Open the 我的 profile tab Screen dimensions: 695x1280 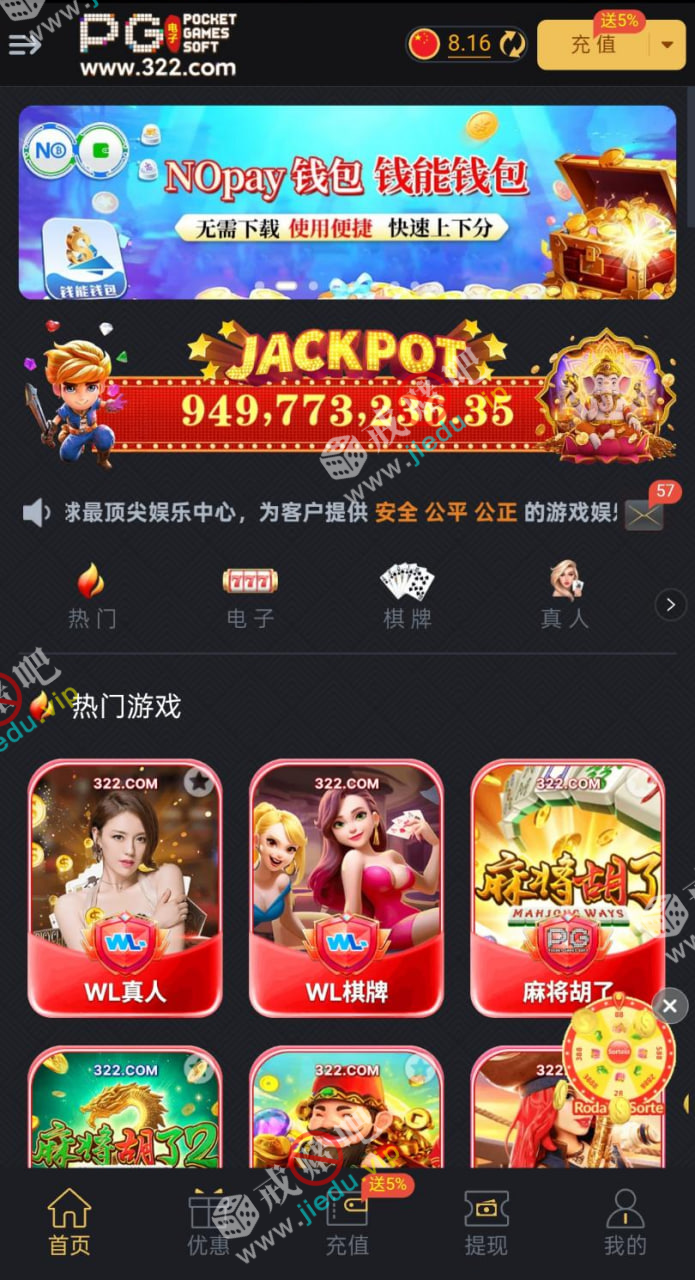625,1222
